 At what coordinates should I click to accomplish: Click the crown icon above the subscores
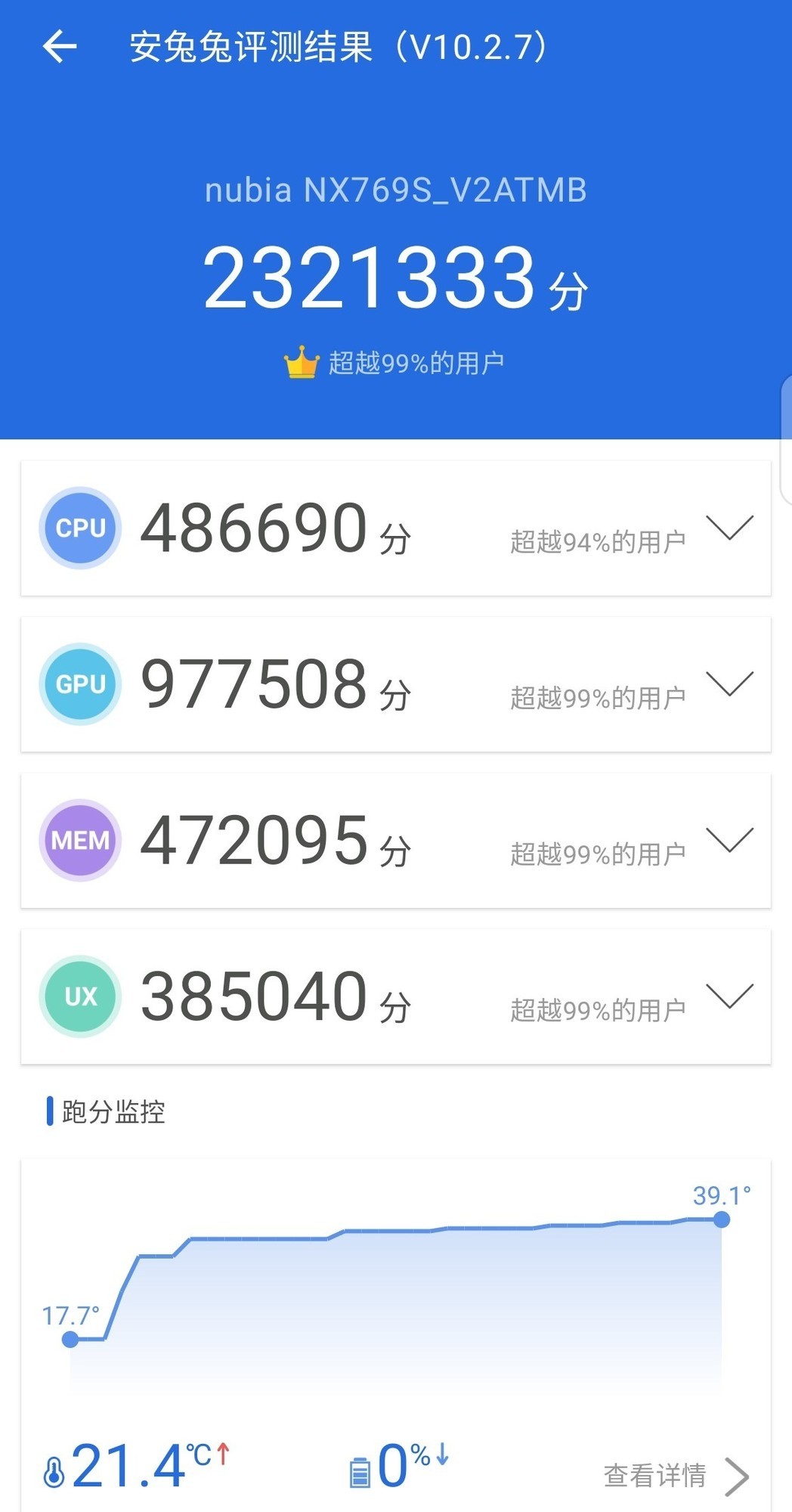coord(302,361)
